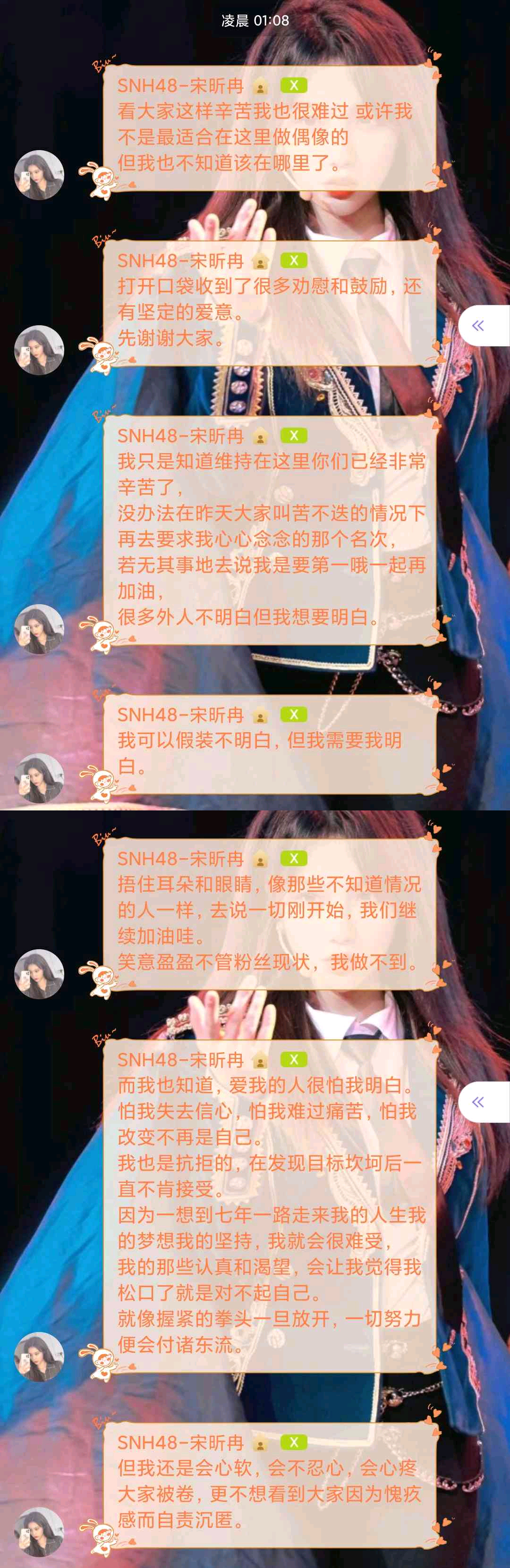Tap avatar beside 打开口袋收到了 message
Viewport: 510px width, 1568px height.
39,350
